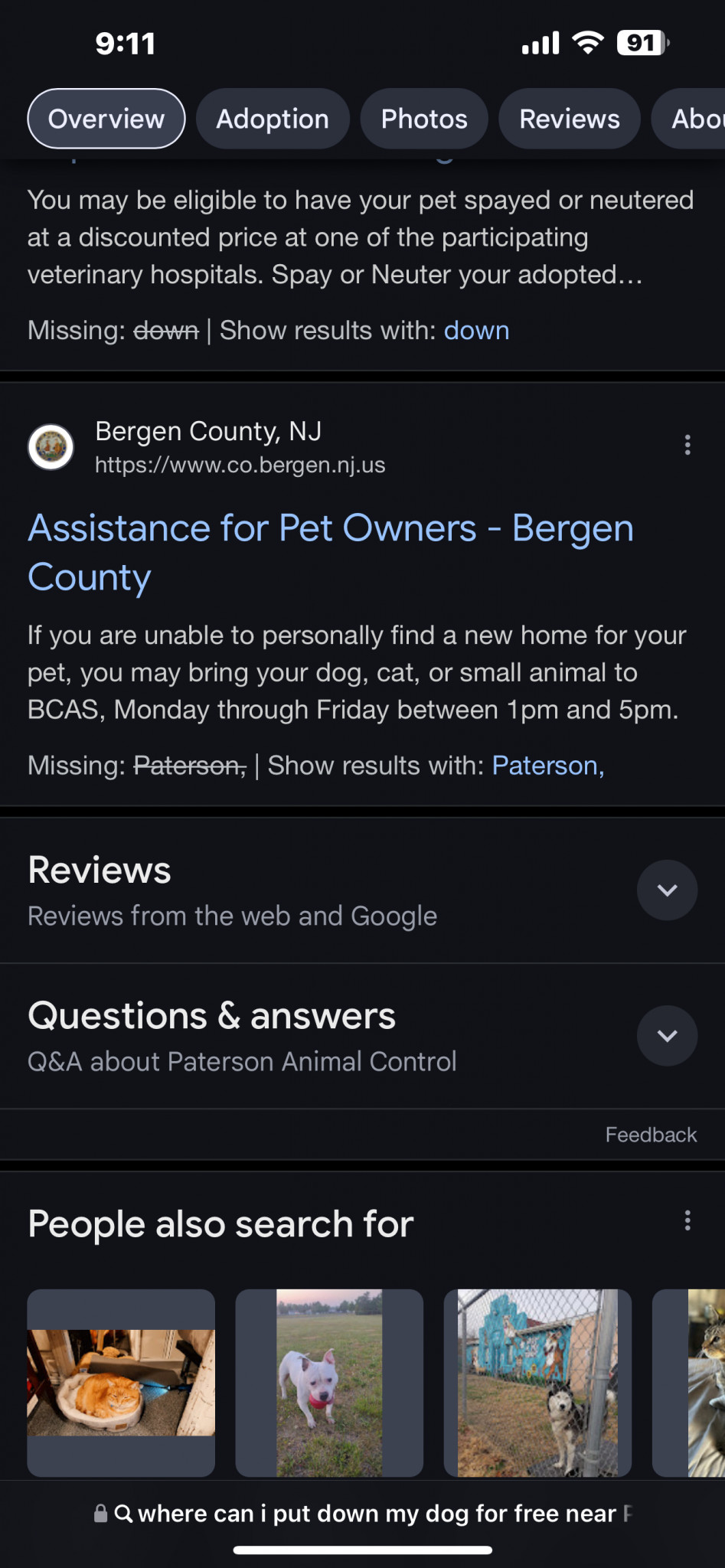The image size is (725, 1568).
Task: Open the white dog photo card
Action: click(x=329, y=1383)
